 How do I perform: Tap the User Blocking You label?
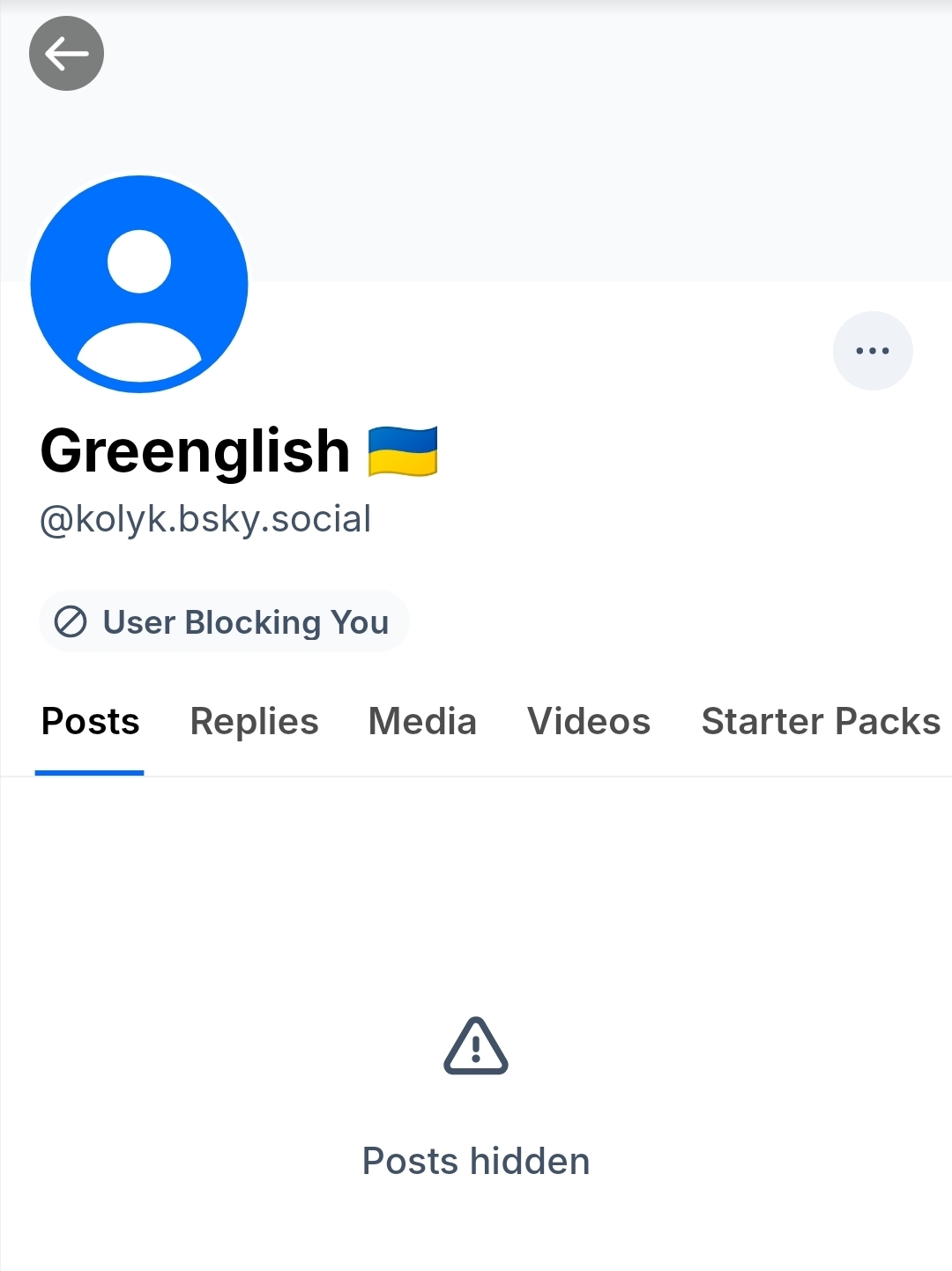224,622
